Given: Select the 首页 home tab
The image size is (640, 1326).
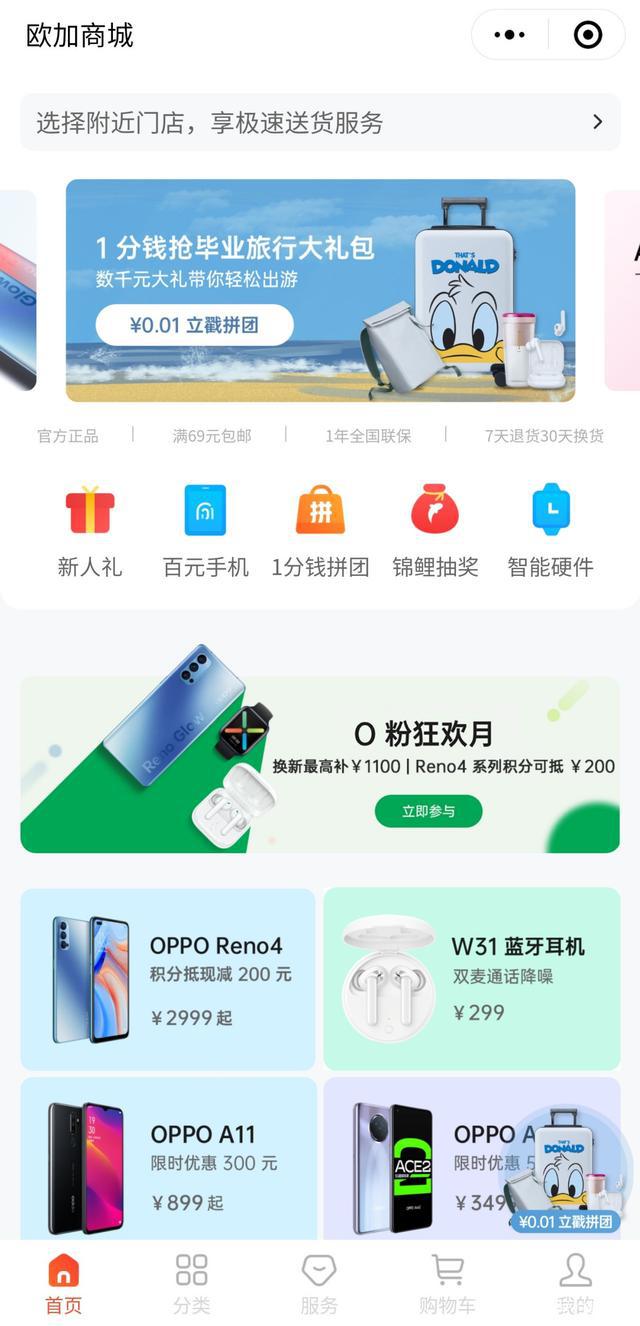Looking at the screenshot, I should coord(63,1284).
